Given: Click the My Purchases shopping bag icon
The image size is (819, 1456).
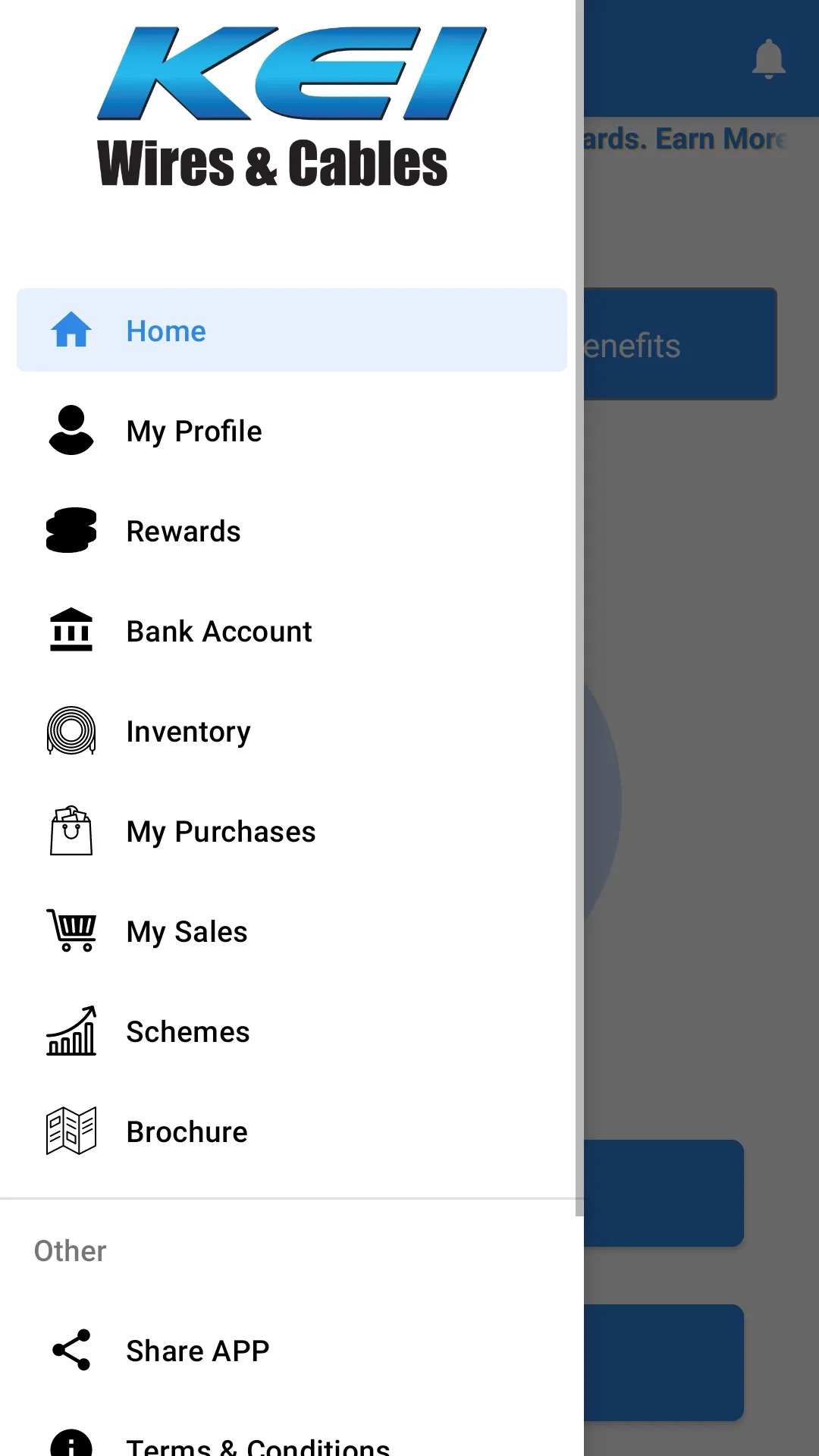Looking at the screenshot, I should pyautogui.click(x=71, y=831).
